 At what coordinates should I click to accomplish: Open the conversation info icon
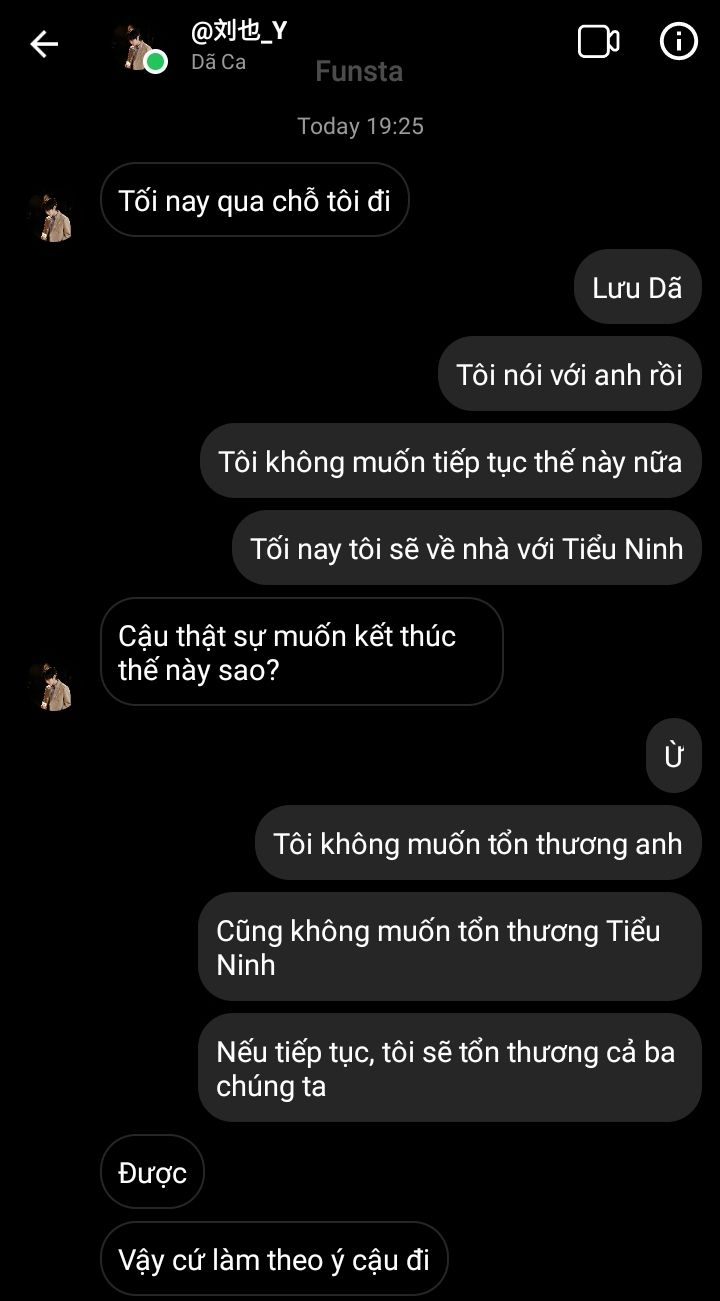679,42
